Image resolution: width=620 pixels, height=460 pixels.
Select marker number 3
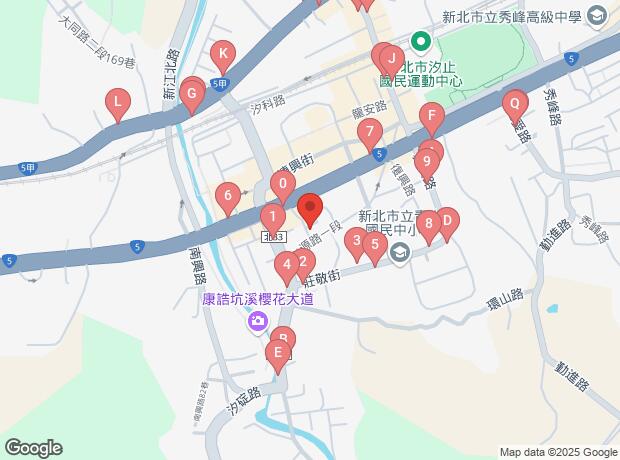click(x=355, y=241)
